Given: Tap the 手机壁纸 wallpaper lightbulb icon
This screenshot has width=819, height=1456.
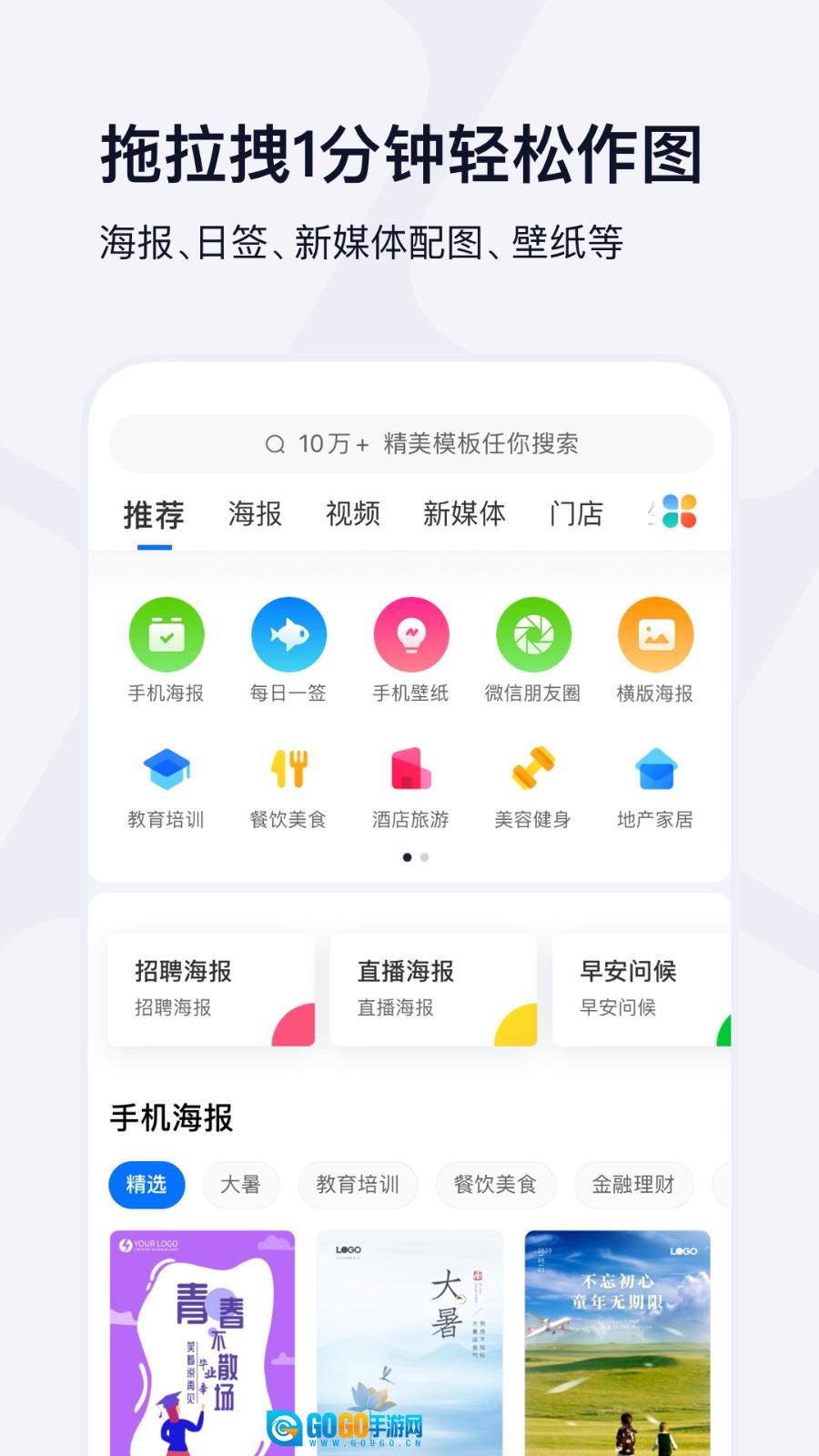Looking at the screenshot, I should tap(411, 634).
